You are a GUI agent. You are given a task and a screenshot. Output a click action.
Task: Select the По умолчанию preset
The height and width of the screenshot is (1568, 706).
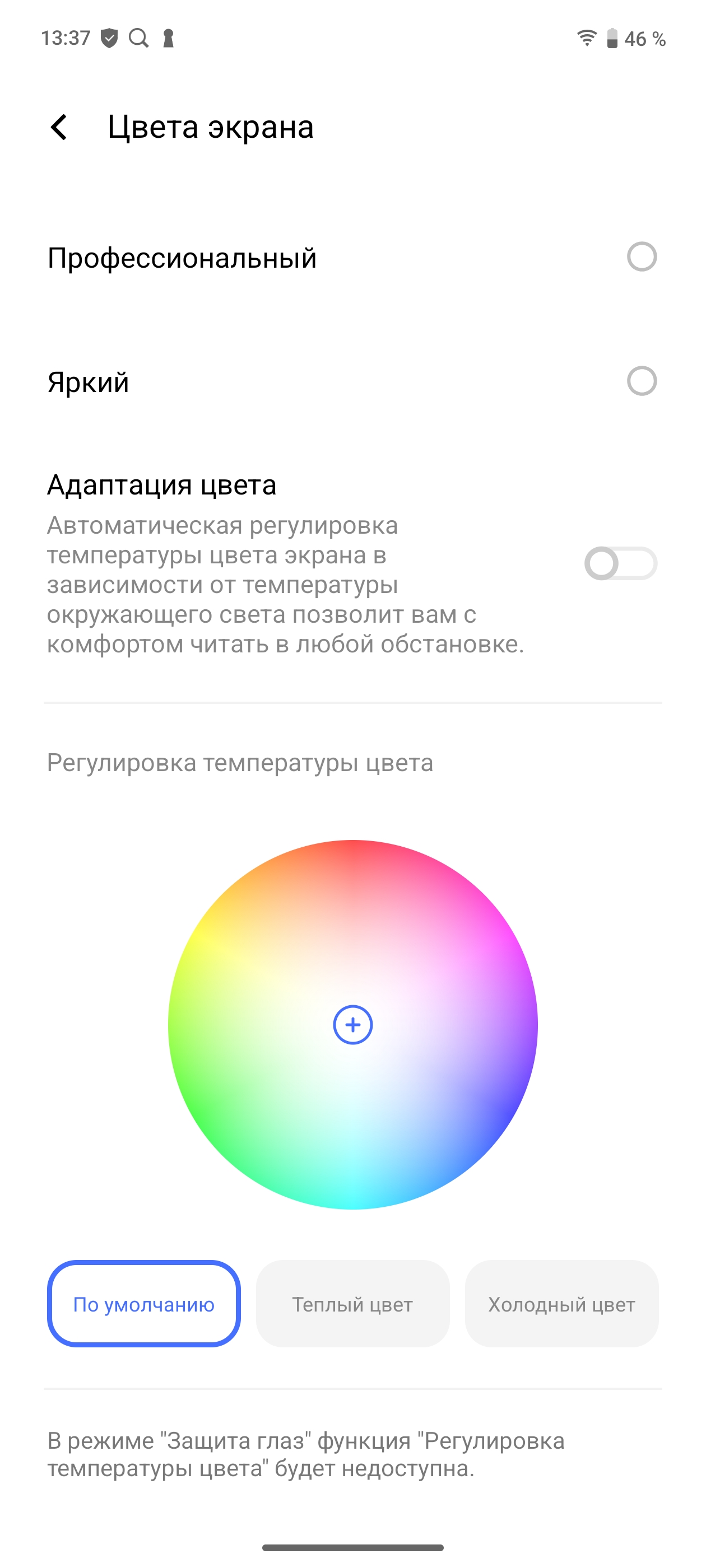(x=144, y=1304)
